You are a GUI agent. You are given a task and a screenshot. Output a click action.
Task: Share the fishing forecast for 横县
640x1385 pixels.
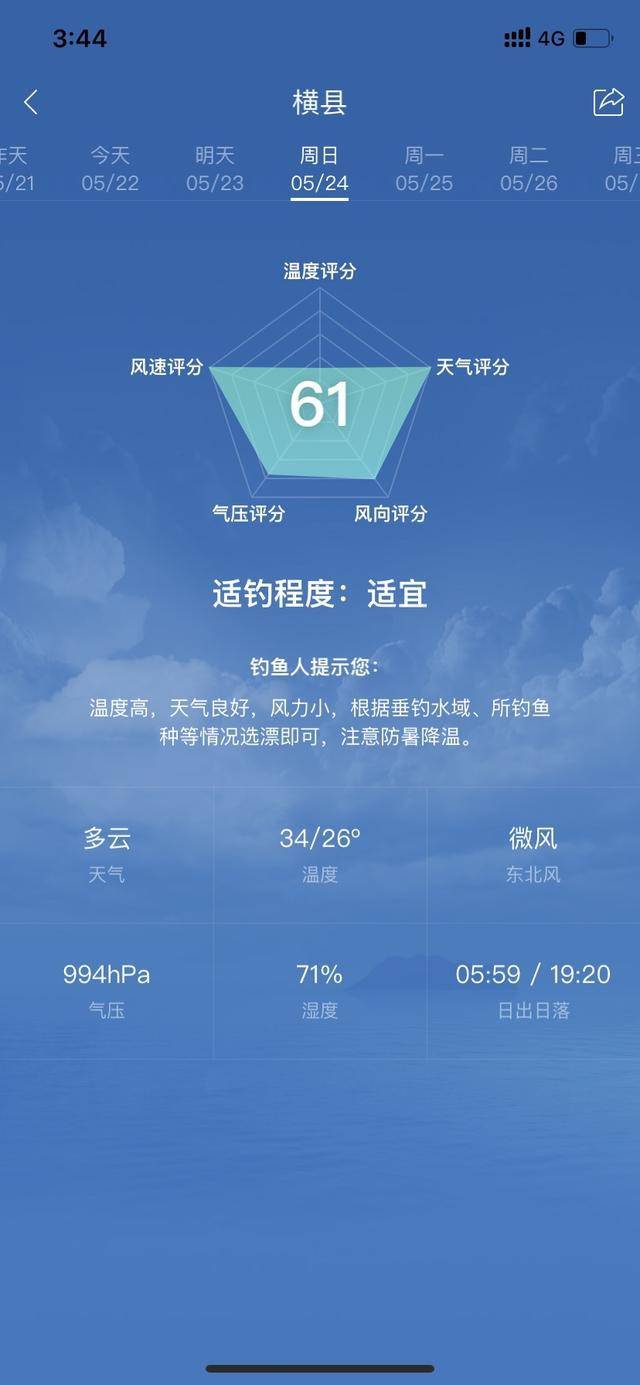608,102
